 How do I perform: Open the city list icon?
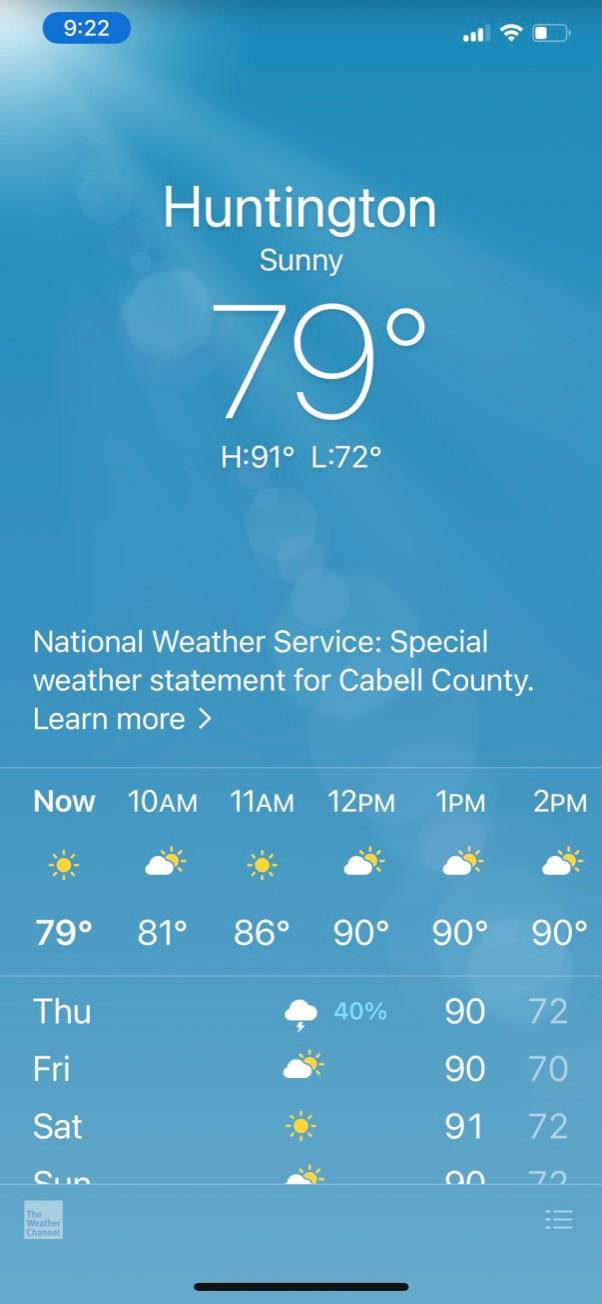[559, 1219]
